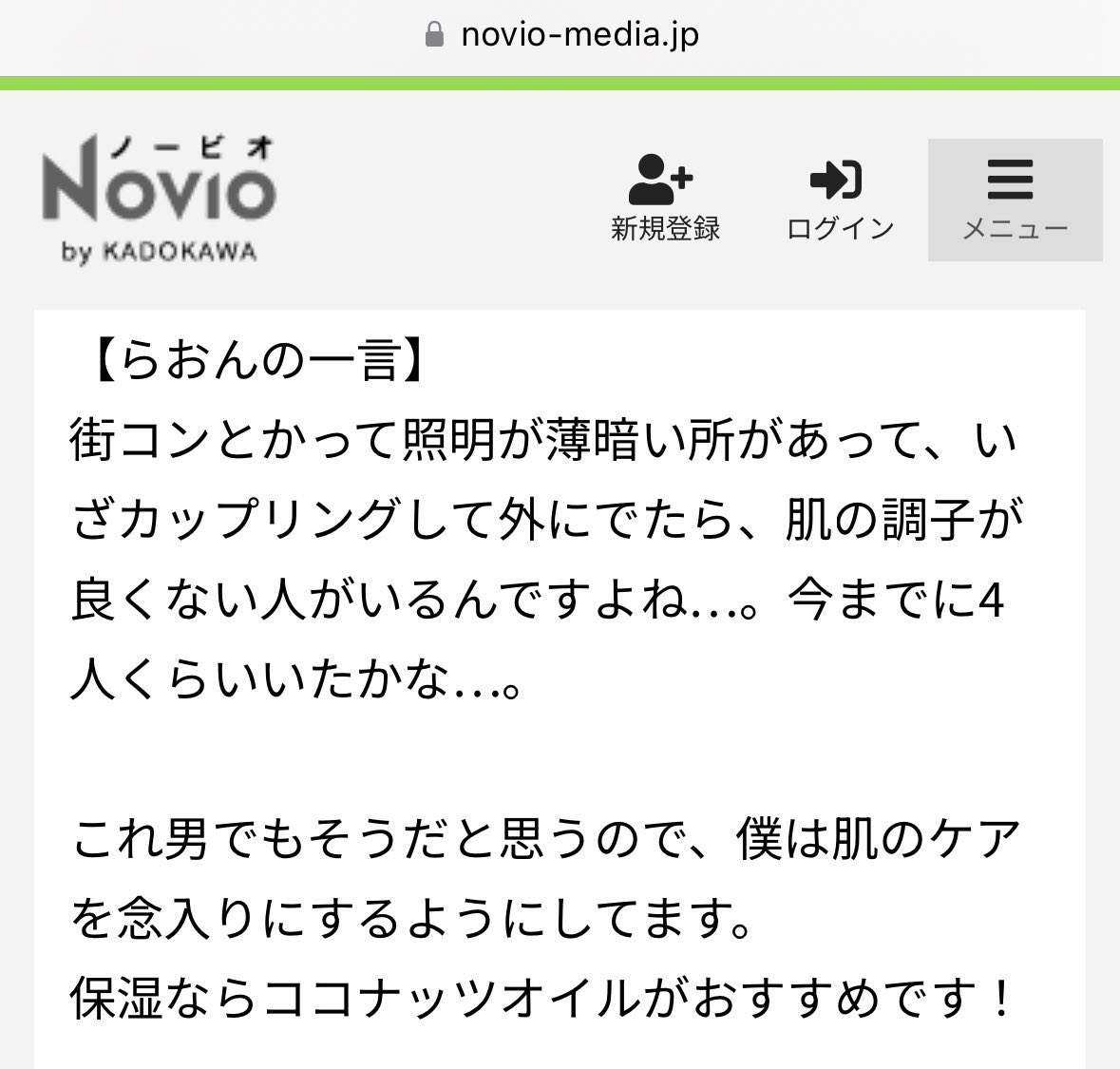
Task: Tap the ログイン login button
Action: click(840, 199)
